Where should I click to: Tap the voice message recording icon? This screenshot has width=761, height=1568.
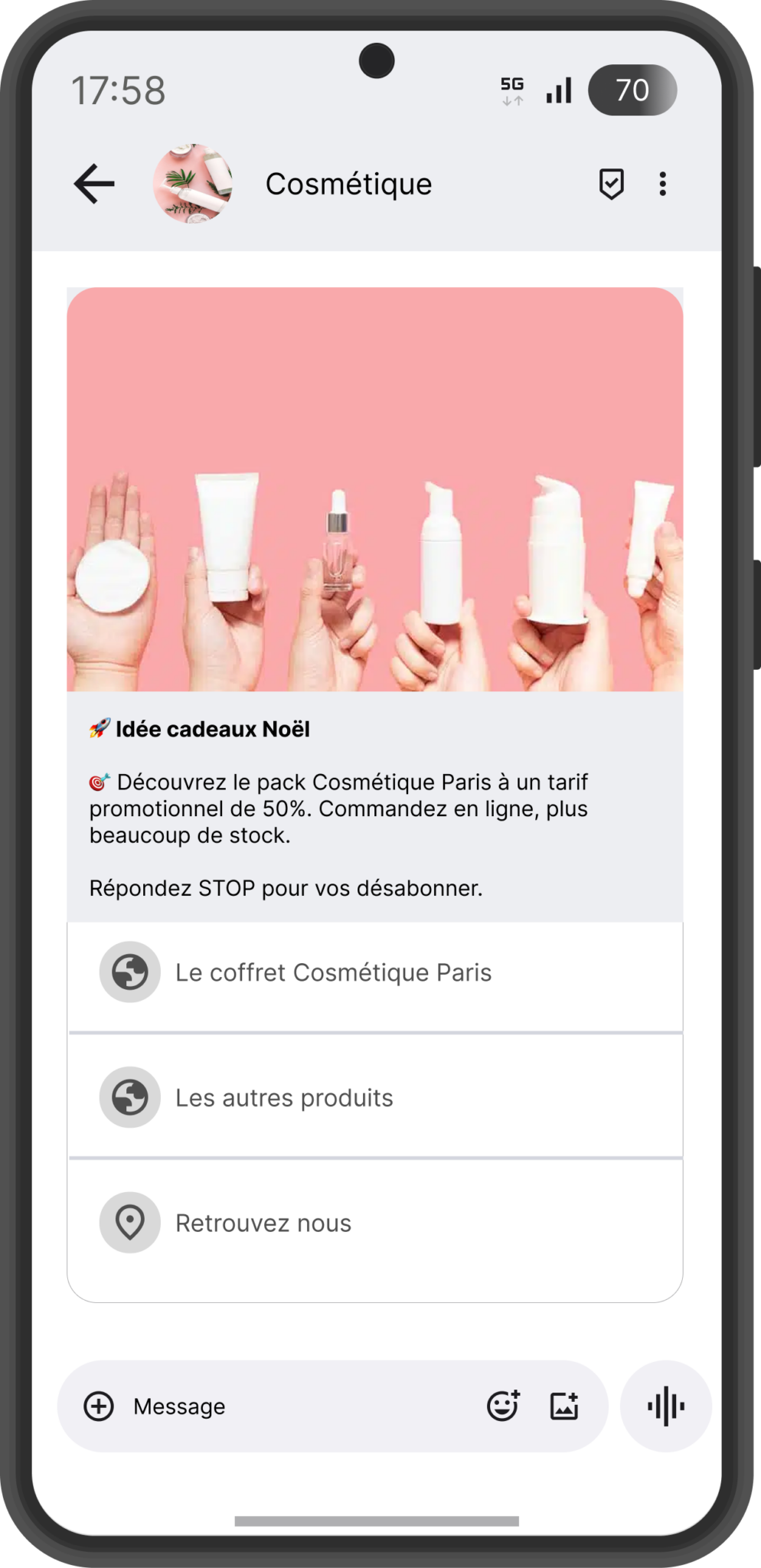[x=664, y=1406]
